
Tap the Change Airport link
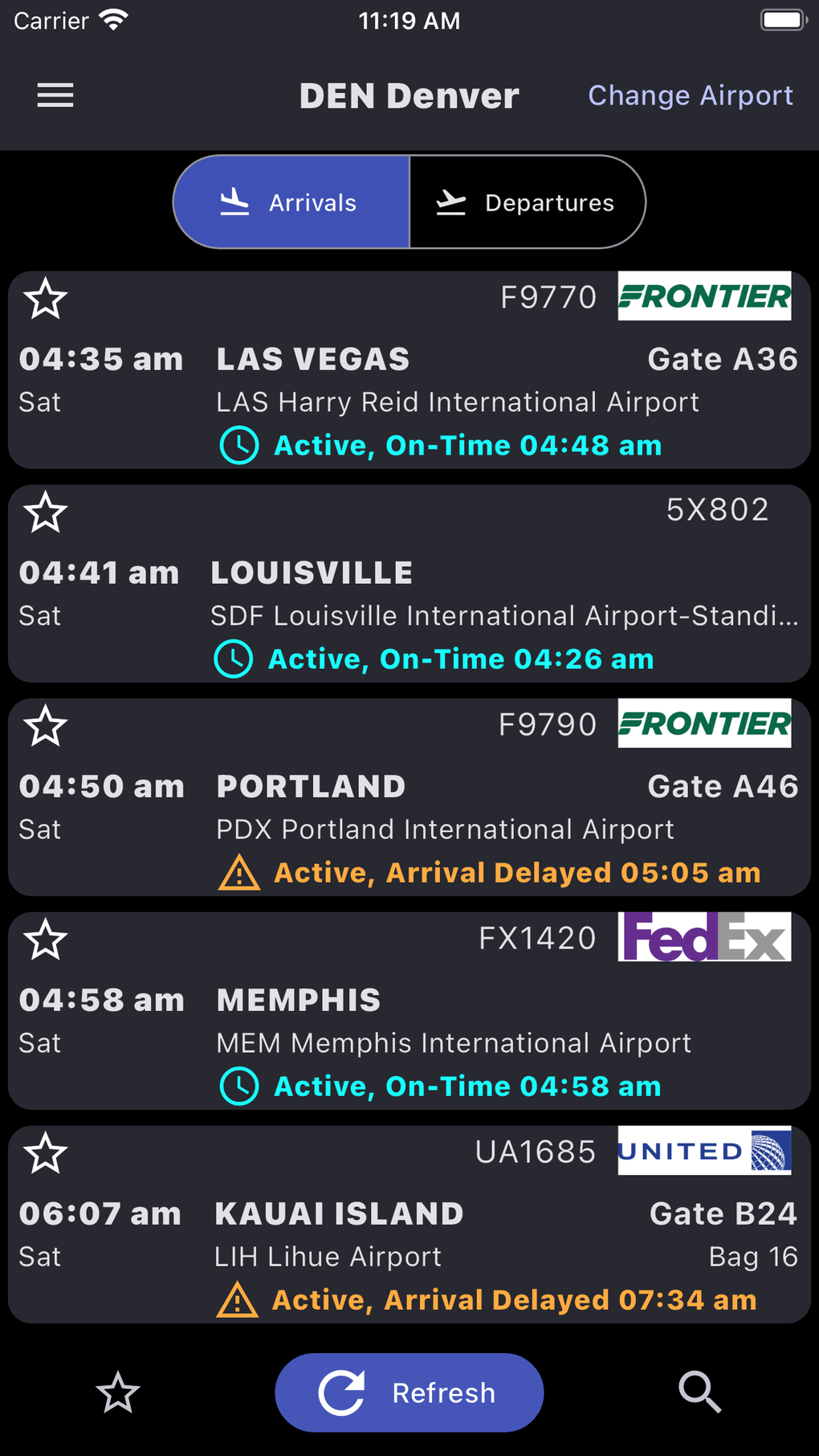(x=690, y=96)
